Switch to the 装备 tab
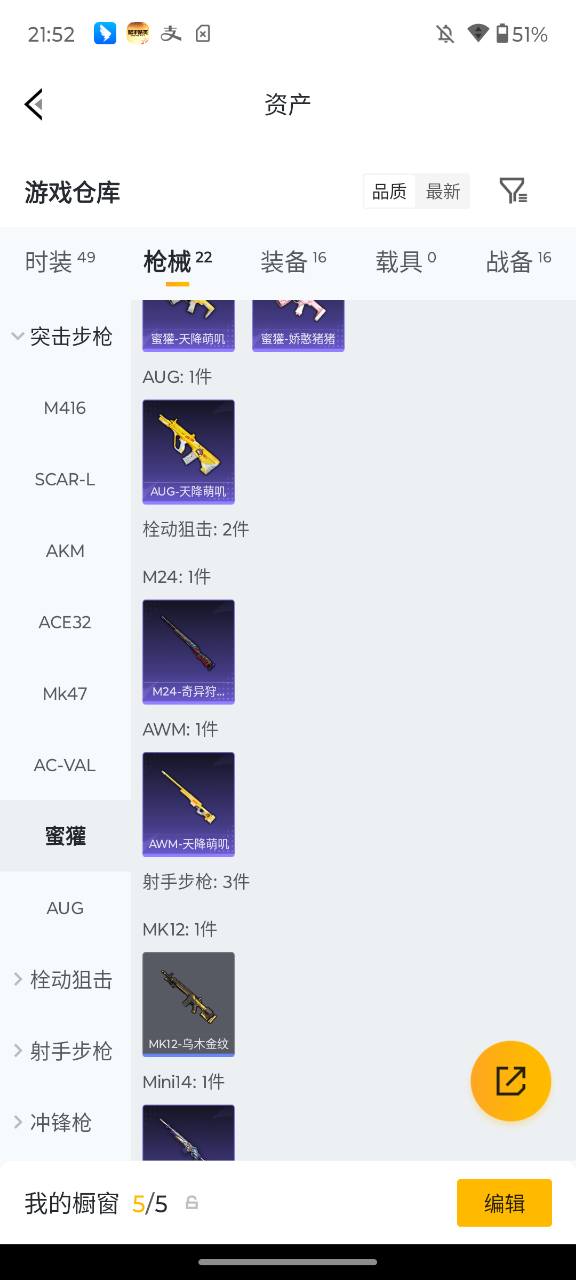Image resolution: width=576 pixels, height=1280 pixels. [x=293, y=261]
